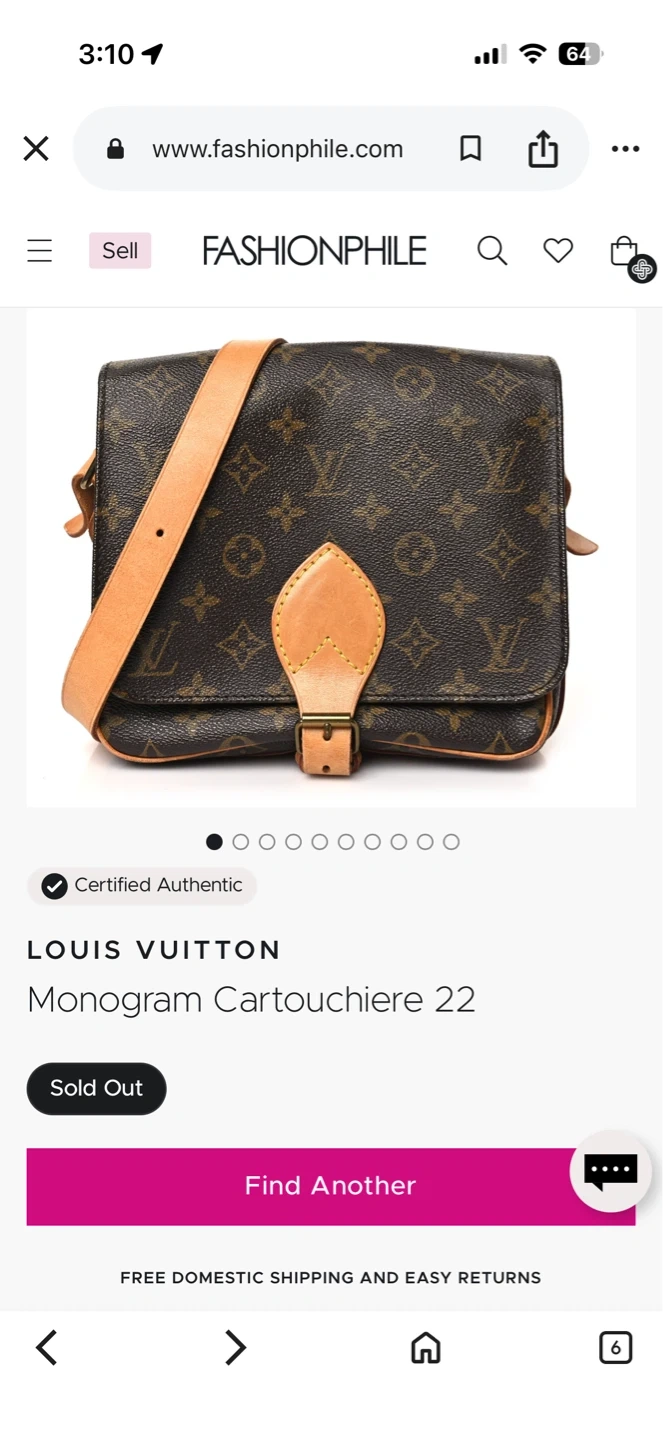The image size is (663, 1440).
Task: Tap the Certified Authentic badge
Action: pos(142,885)
